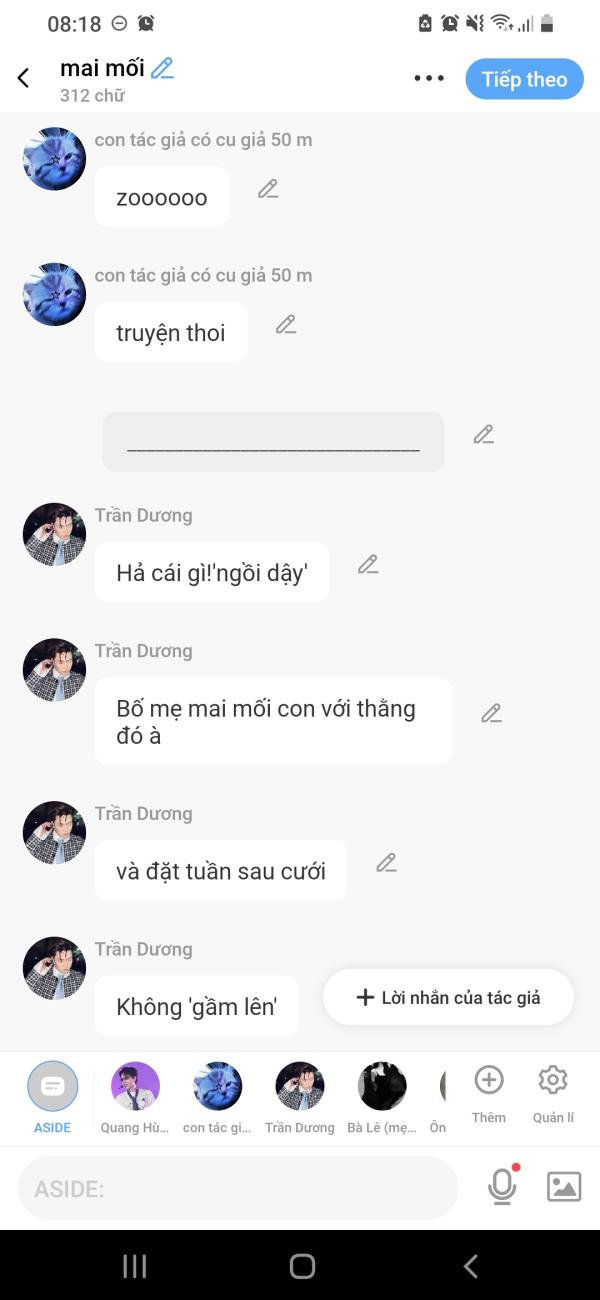Viewport: 600px width, 1300px height.
Task: Edit the 'Hả cái gì!' message
Action: (x=368, y=564)
